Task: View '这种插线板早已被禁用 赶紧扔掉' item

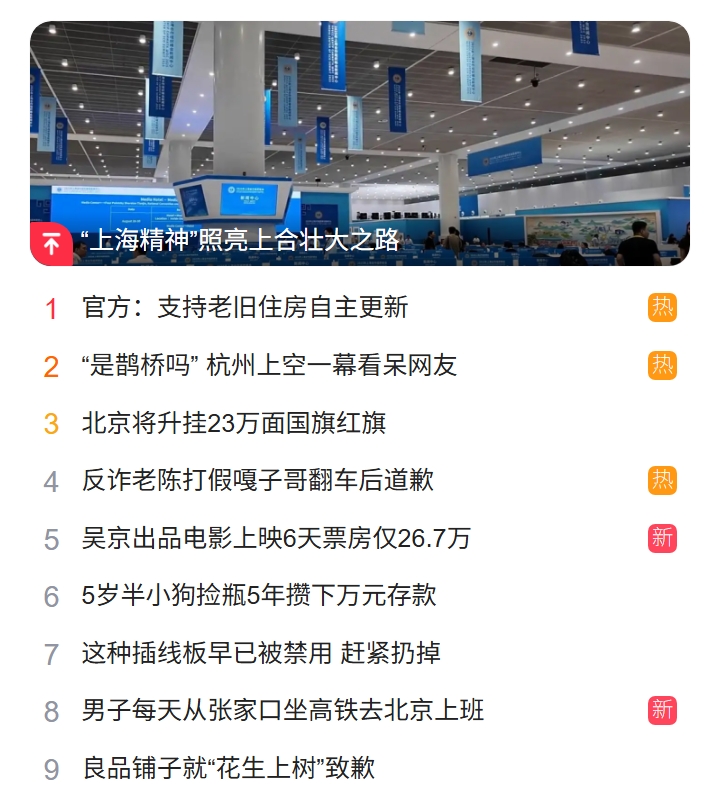Action: (261, 654)
